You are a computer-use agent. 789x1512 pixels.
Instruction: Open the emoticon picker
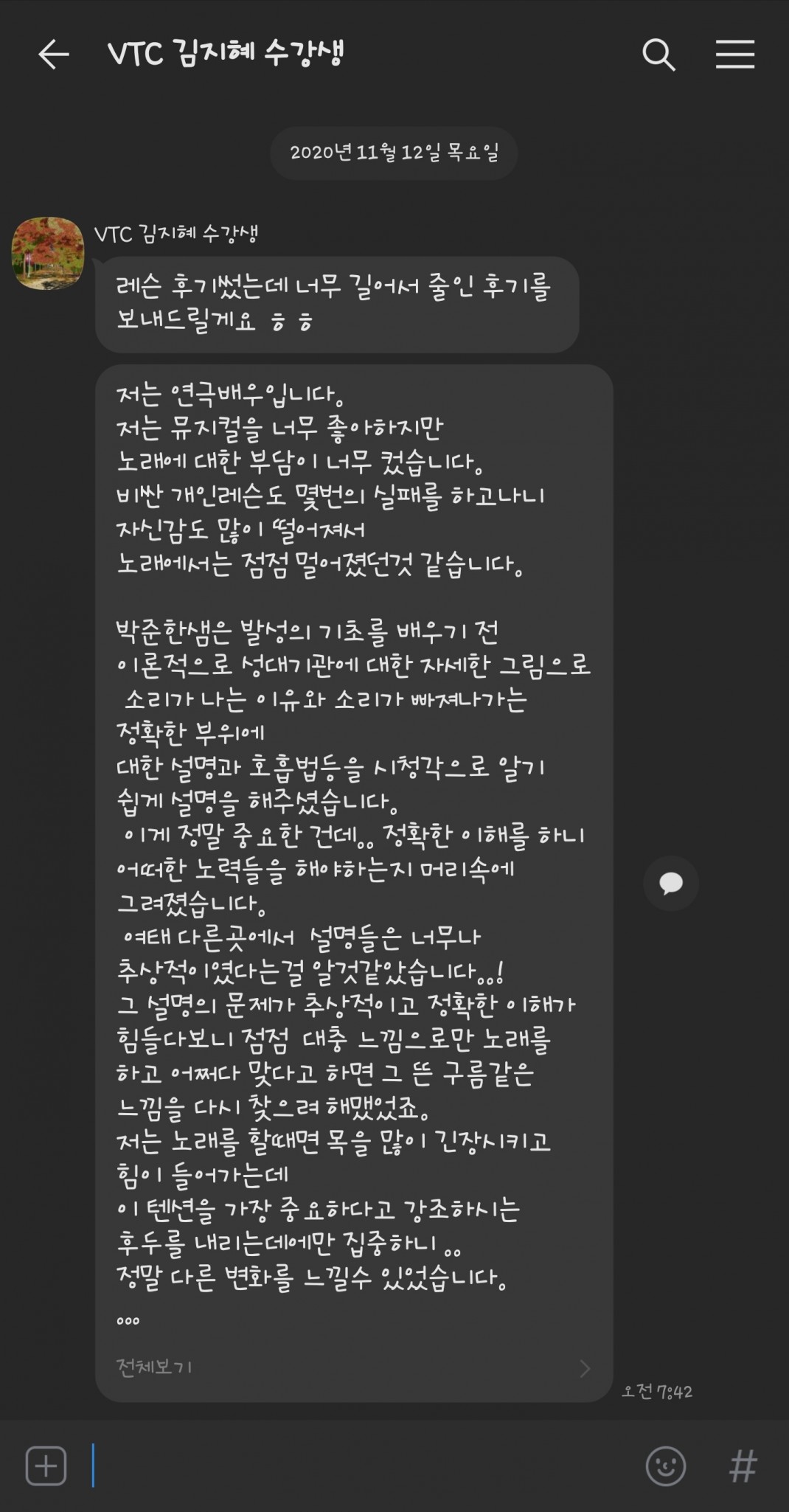[x=665, y=1465]
